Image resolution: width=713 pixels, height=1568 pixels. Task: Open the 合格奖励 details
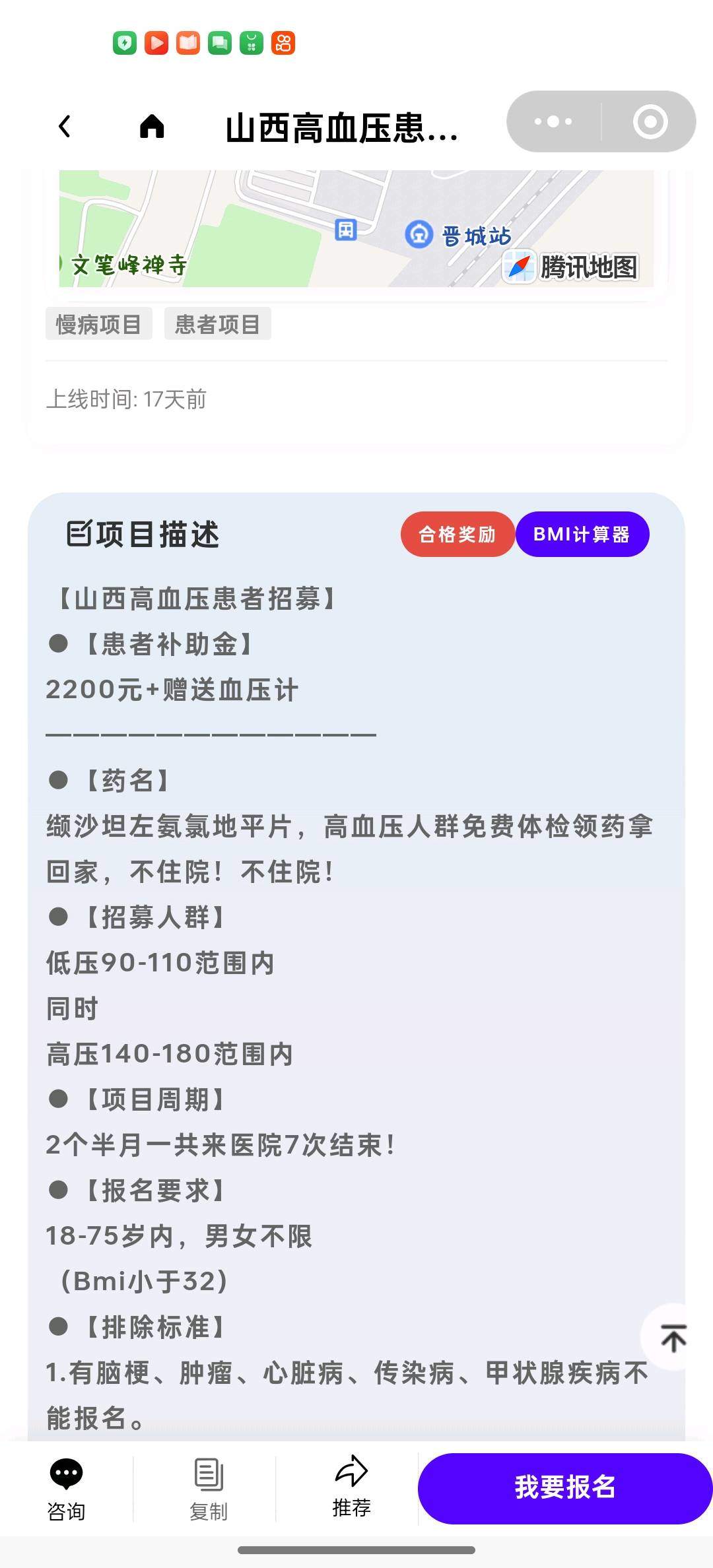(457, 534)
